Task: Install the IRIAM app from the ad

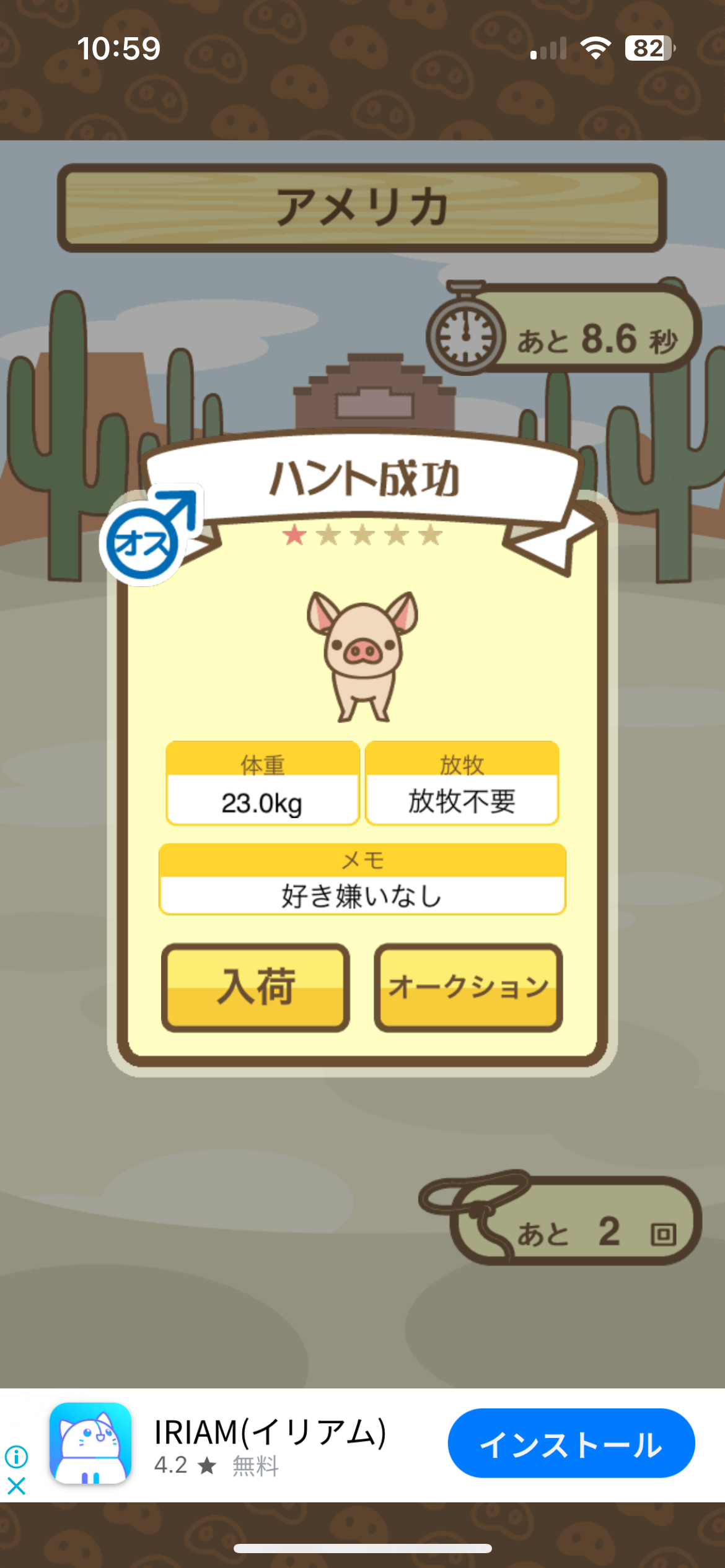Action: [571, 1444]
